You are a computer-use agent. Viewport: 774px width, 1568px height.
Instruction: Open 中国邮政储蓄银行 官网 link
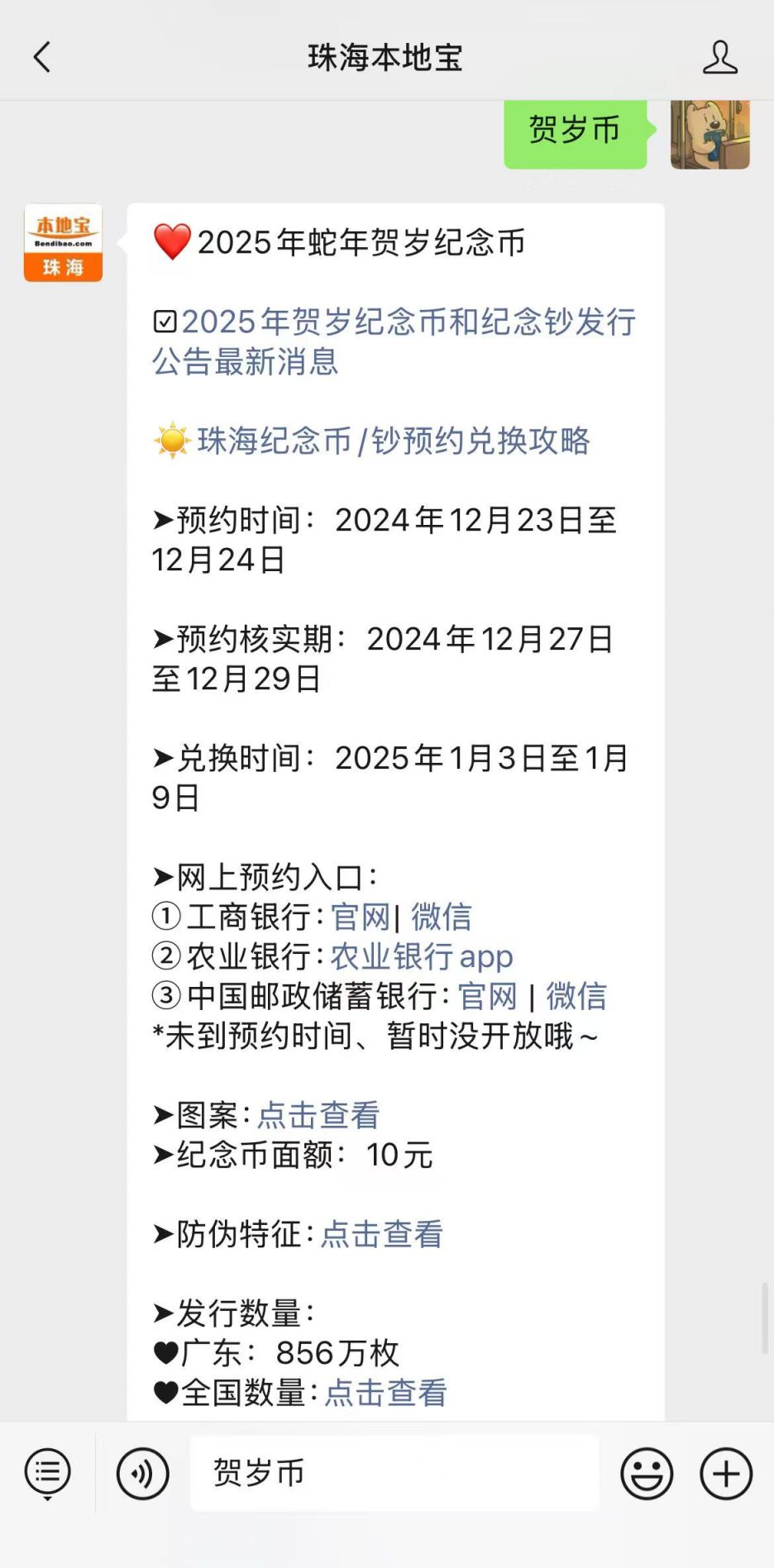(488, 996)
